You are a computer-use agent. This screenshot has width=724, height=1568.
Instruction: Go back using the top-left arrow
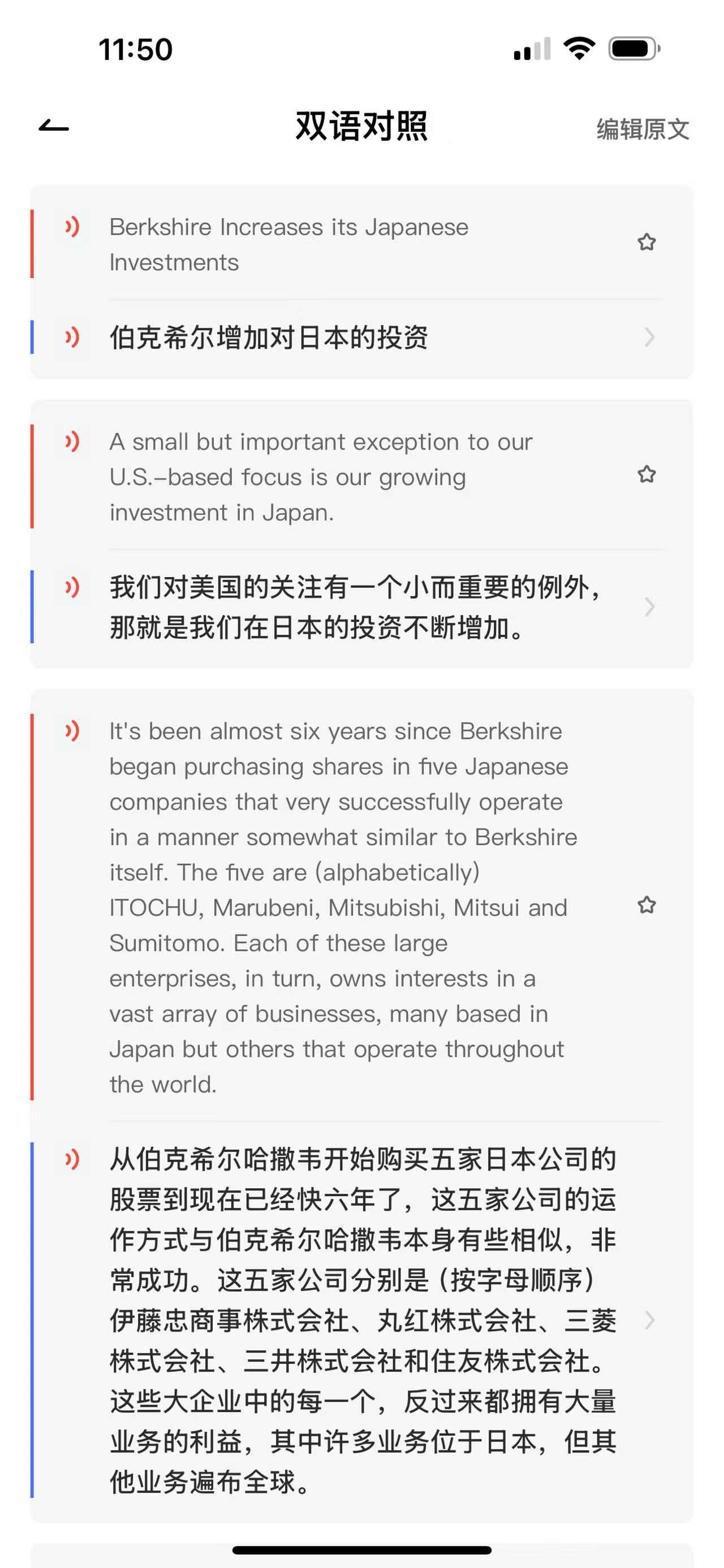[54, 127]
